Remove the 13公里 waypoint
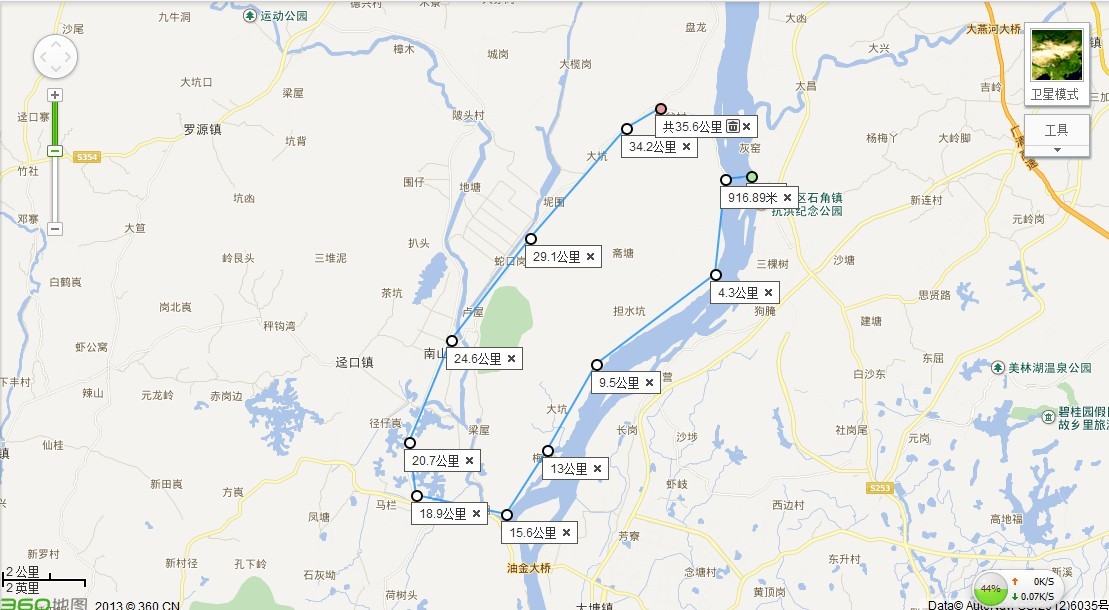Screen dimensions: 1109x610 click(x=597, y=468)
